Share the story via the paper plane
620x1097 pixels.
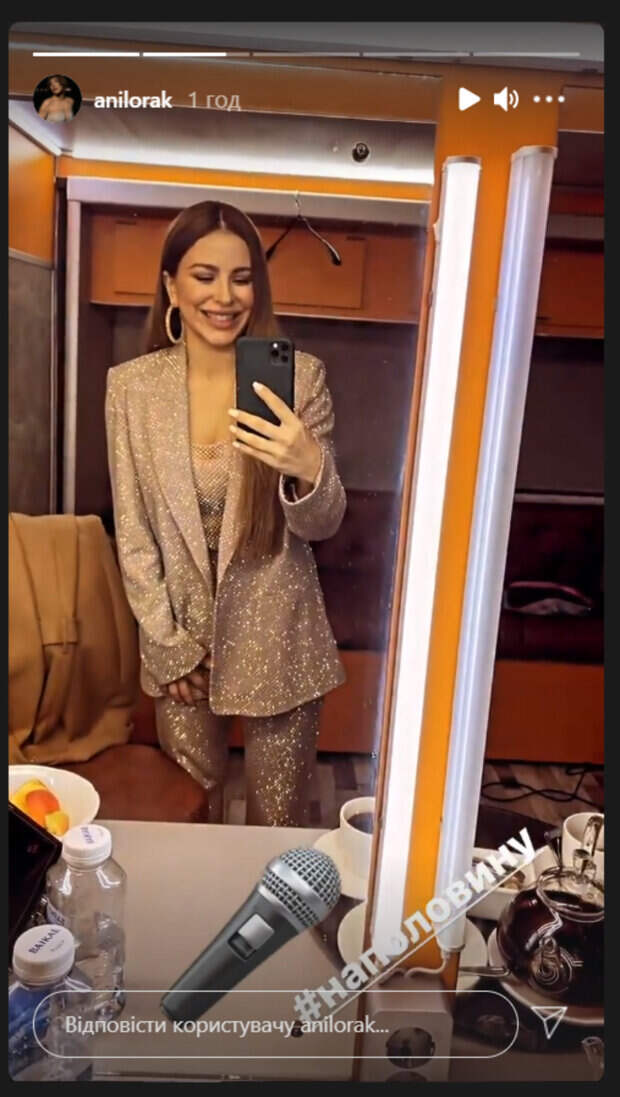[x=550, y=1021]
